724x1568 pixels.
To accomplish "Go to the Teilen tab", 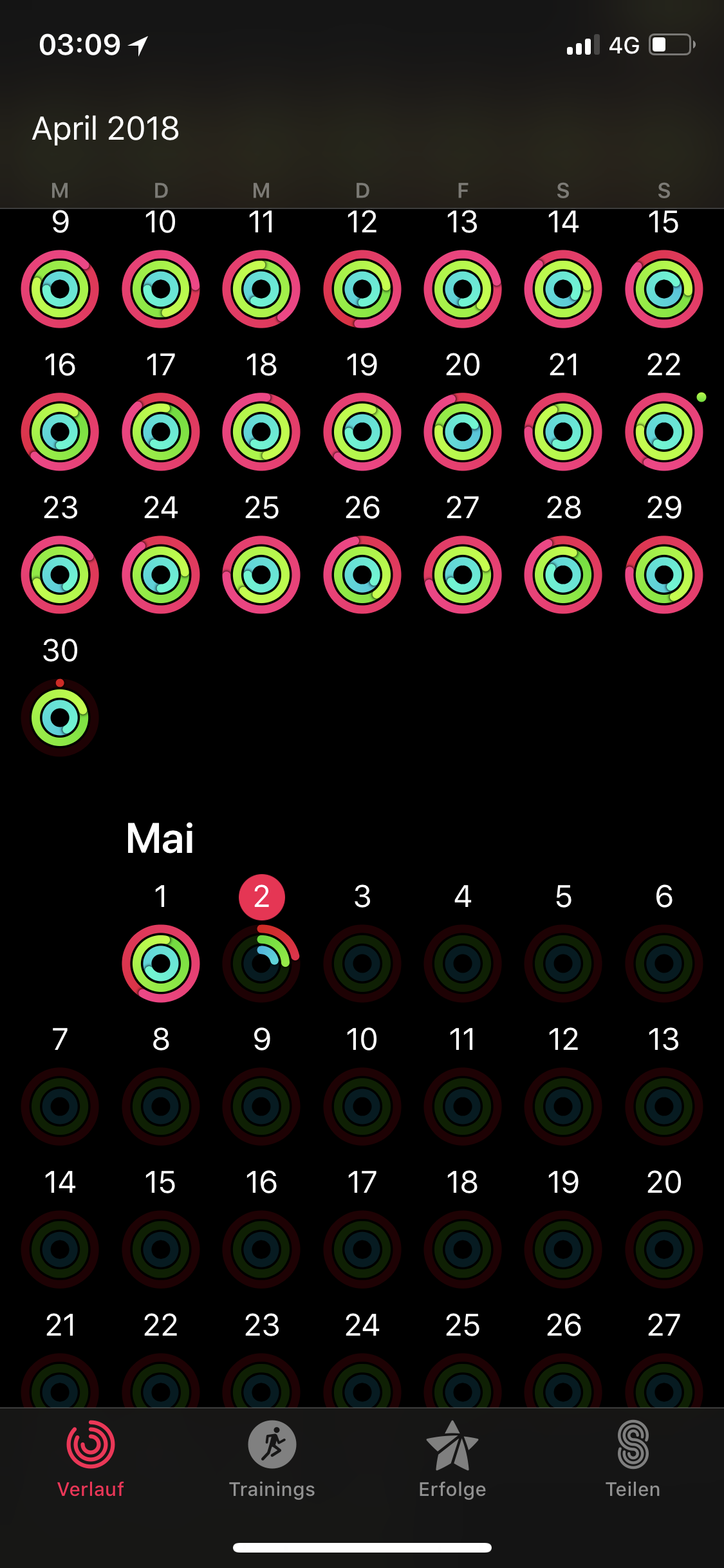I will (633, 1458).
